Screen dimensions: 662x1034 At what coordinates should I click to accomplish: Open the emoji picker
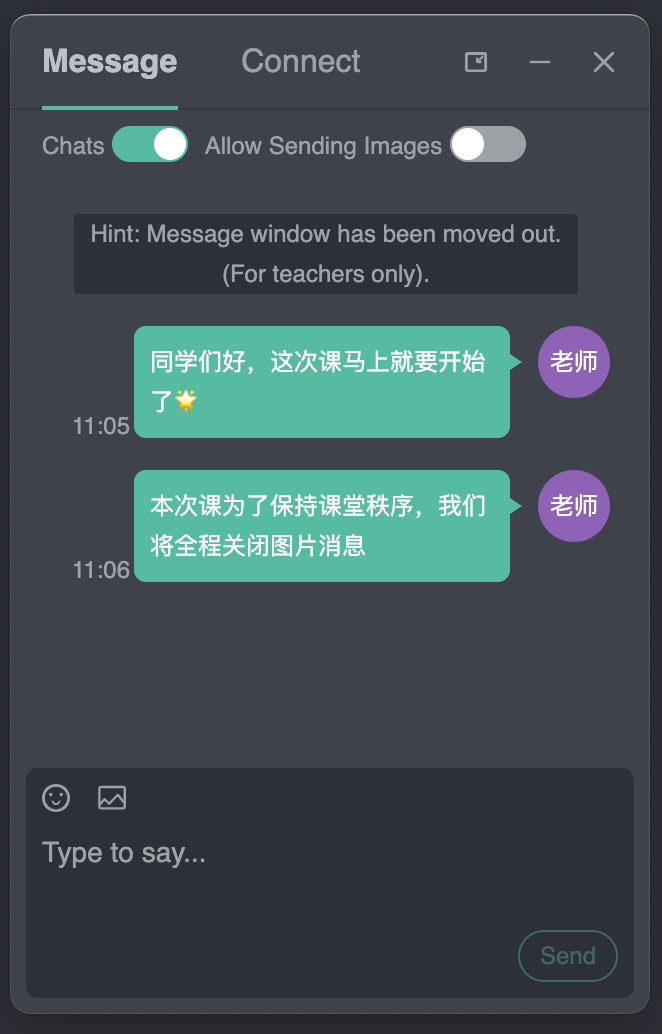56,797
